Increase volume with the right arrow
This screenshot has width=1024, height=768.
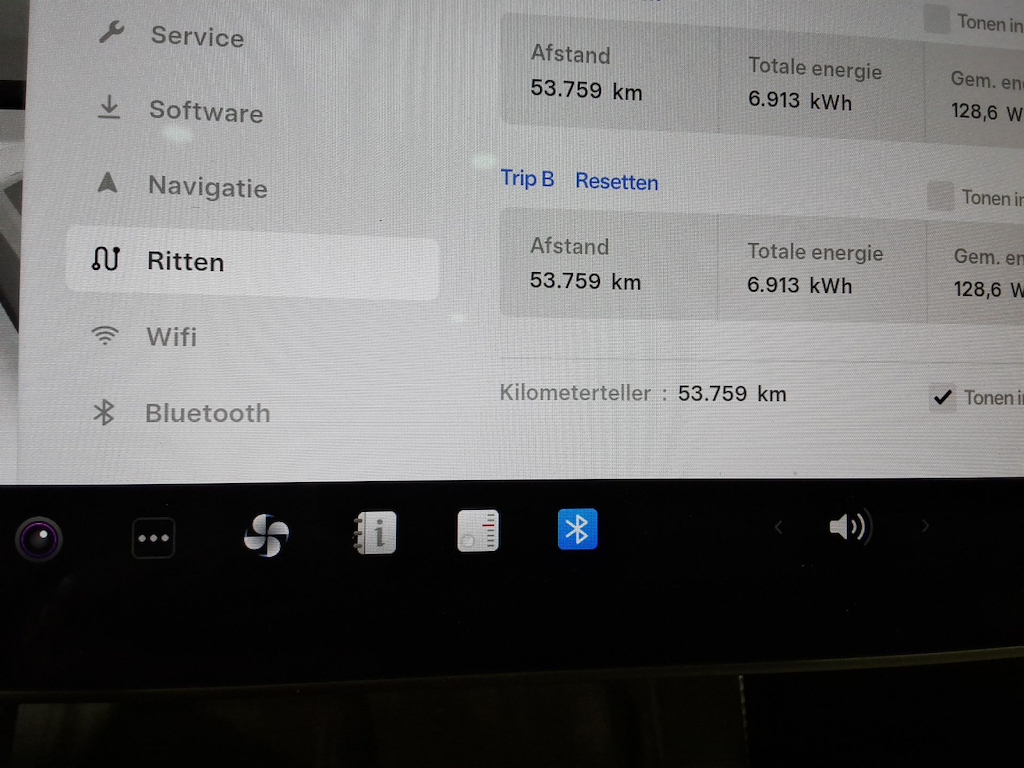click(x=925, y=526)
